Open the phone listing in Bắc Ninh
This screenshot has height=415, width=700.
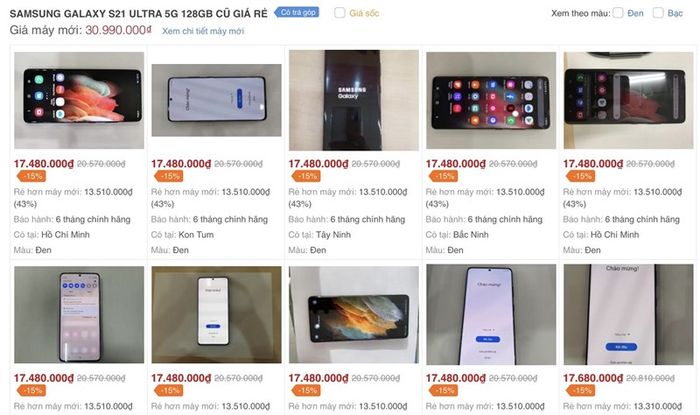491,100
